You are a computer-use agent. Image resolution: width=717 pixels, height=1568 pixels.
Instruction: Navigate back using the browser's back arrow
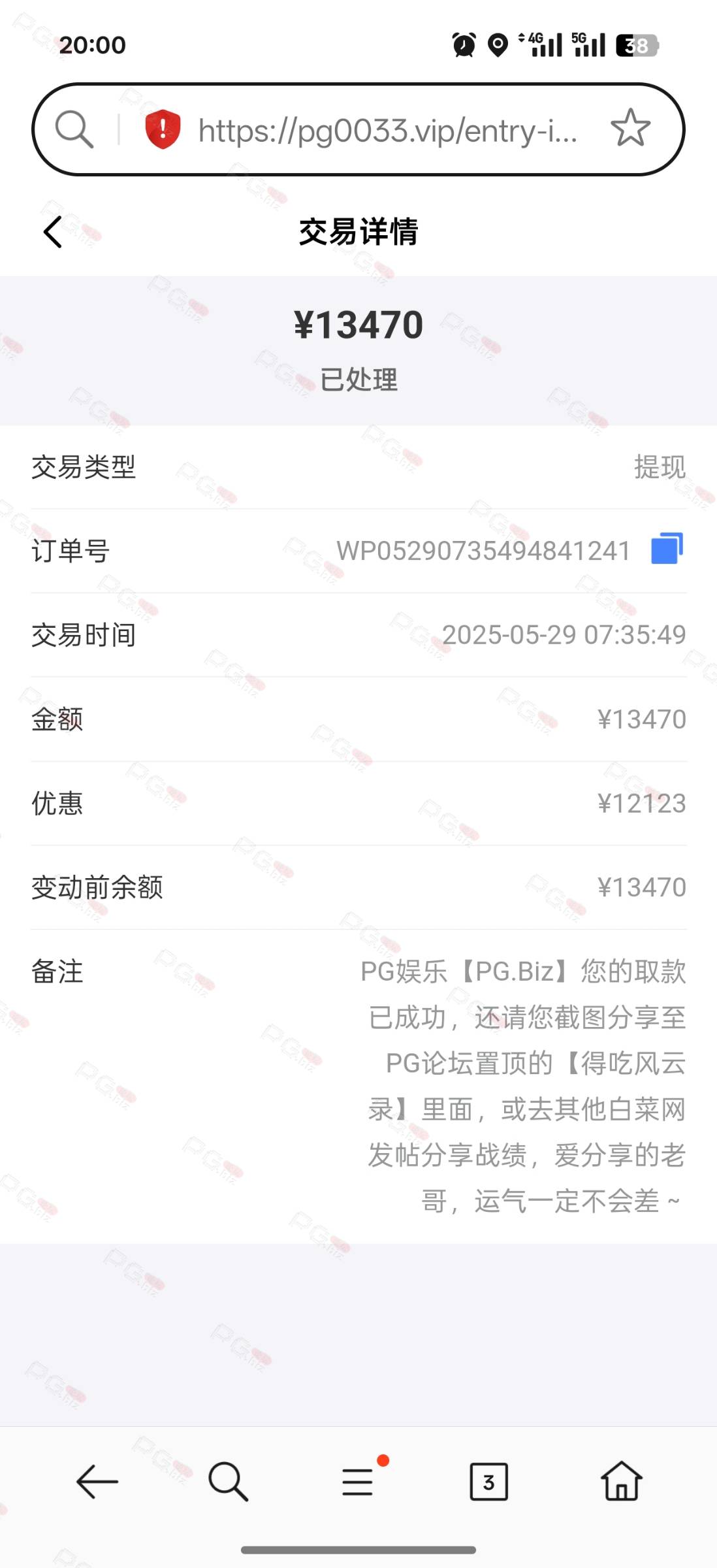[x=97, y=1482]
